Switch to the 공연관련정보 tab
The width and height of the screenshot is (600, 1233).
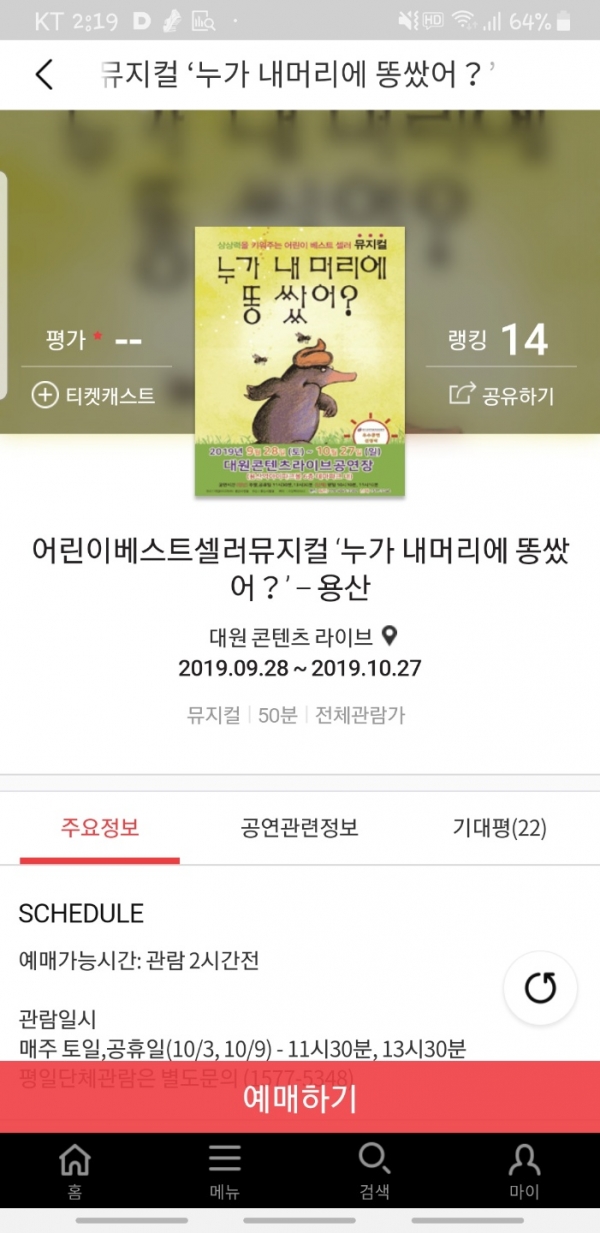click(300, 828)
